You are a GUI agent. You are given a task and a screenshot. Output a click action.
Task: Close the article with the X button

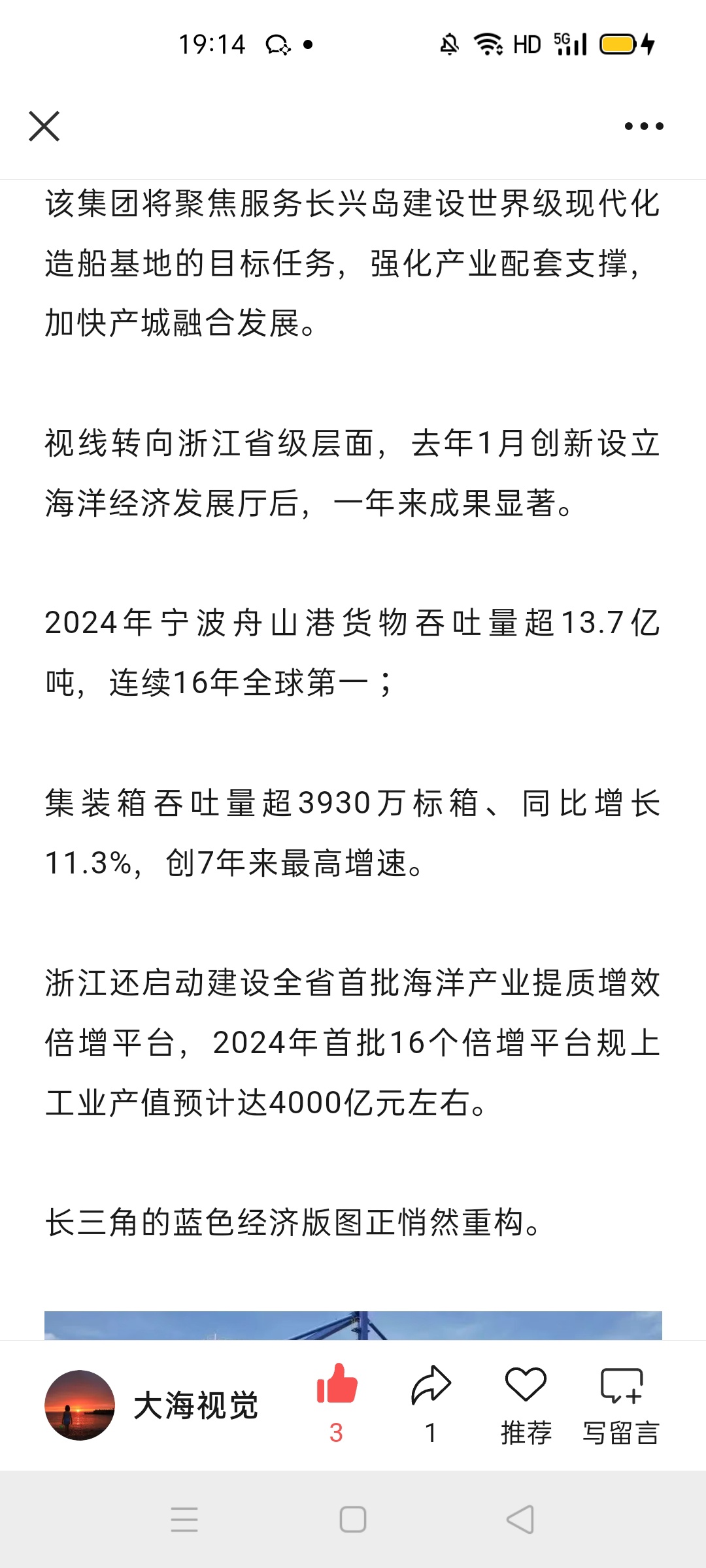coord(44,126)
